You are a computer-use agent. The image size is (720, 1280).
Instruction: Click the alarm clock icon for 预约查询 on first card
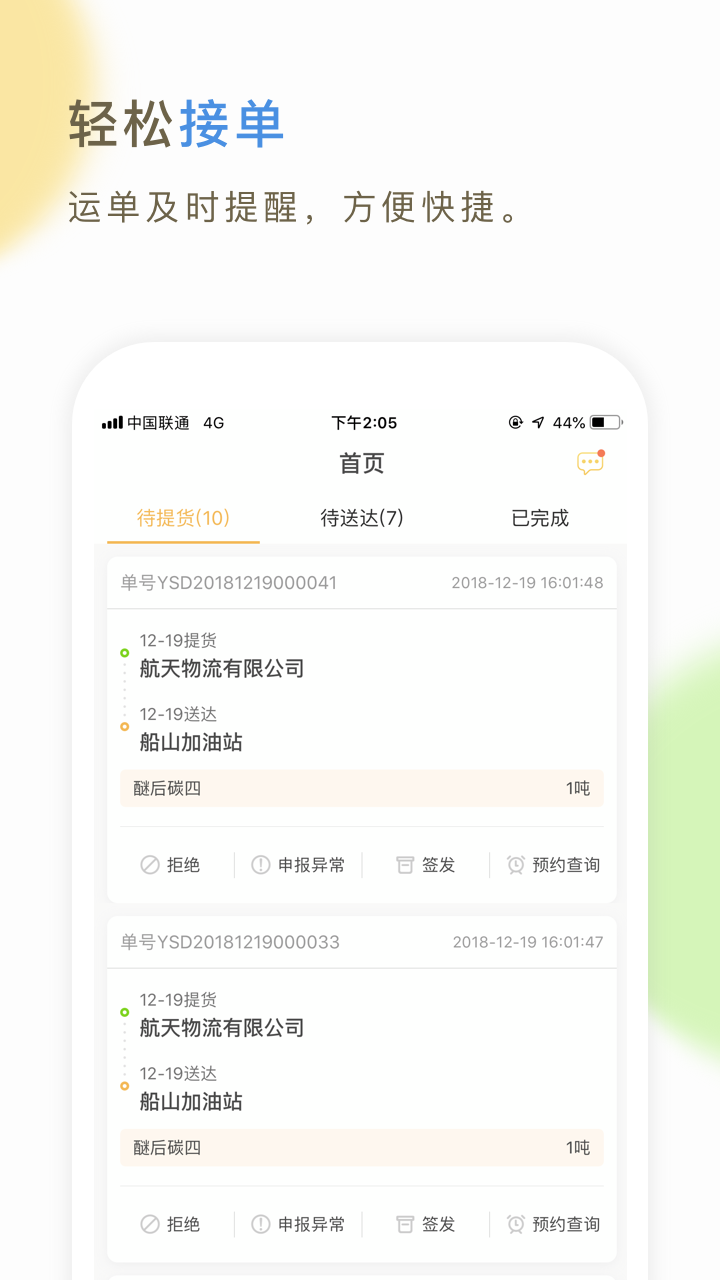(x=516, y=864)
